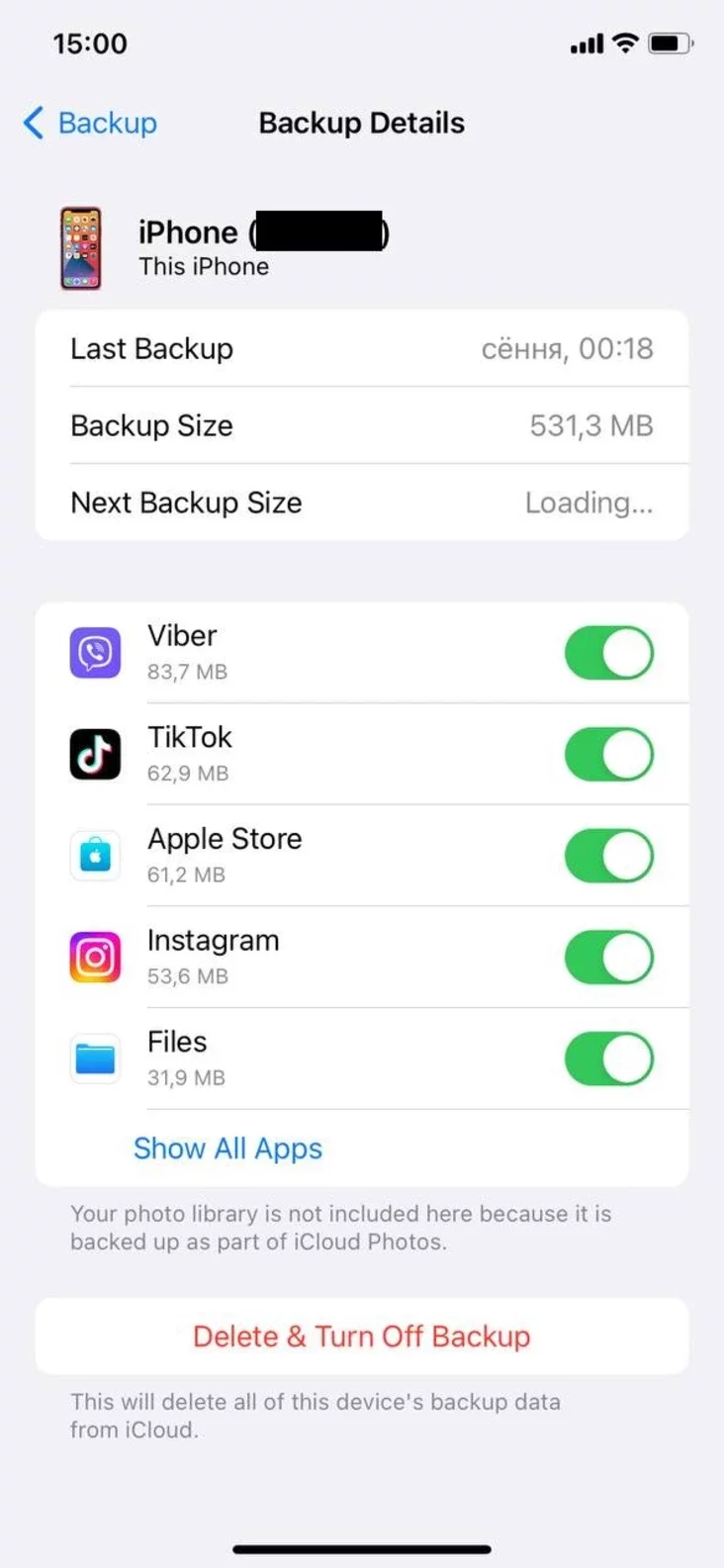724x1568 pixels.
Task: Turn off backup for Viber
Action: (609, 653)
